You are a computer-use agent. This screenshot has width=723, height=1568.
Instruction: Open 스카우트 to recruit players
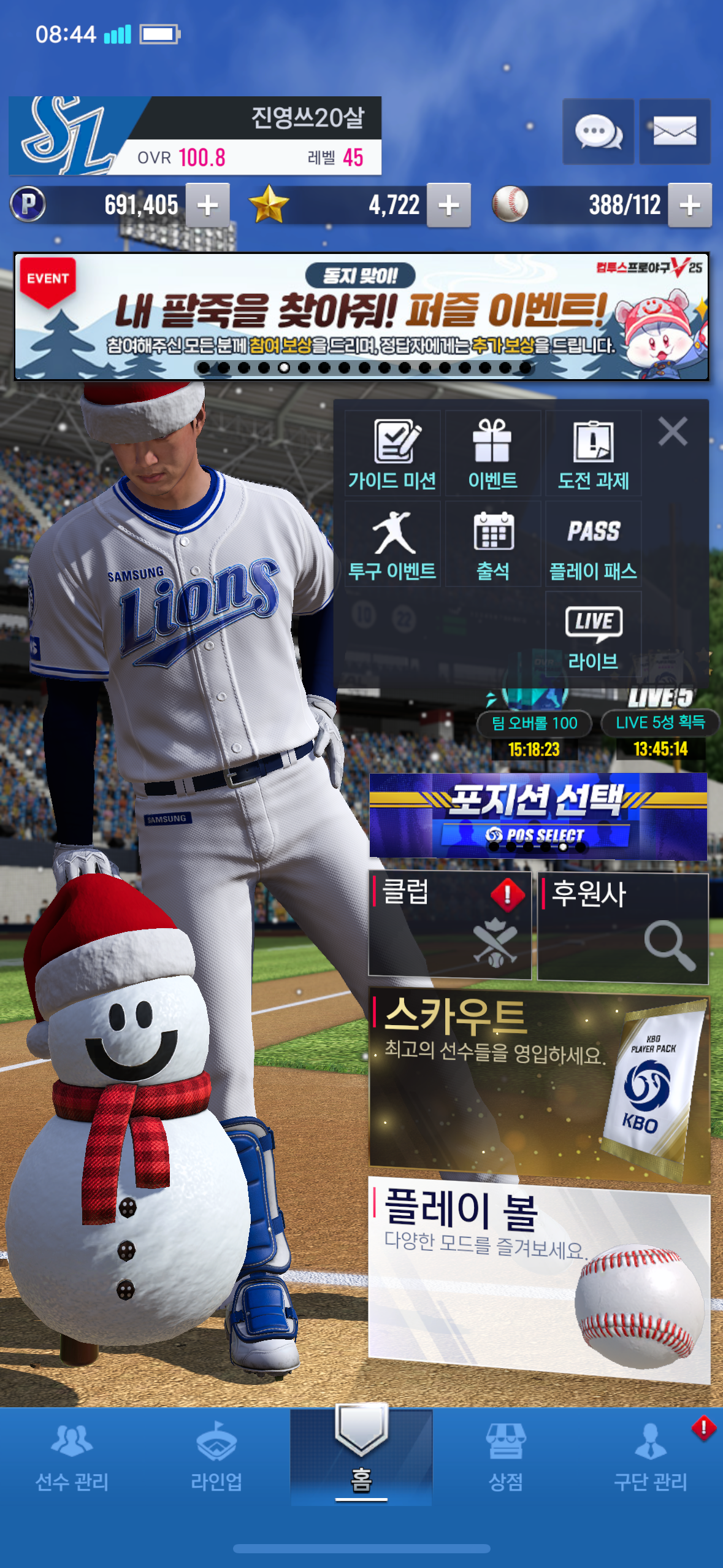pyautogui.click(x=538, y=1084)
